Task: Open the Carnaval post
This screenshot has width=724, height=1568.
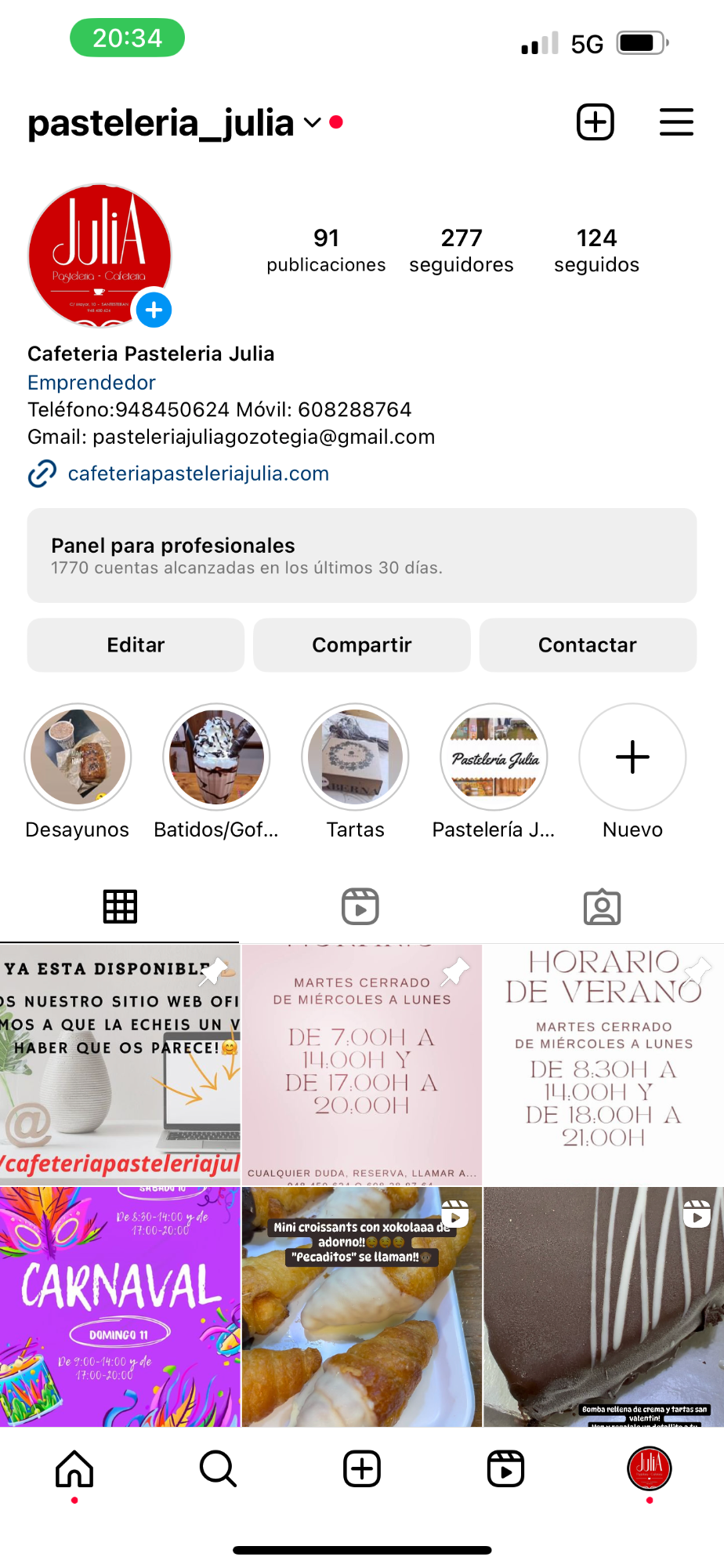Action: click(120, 1307)
